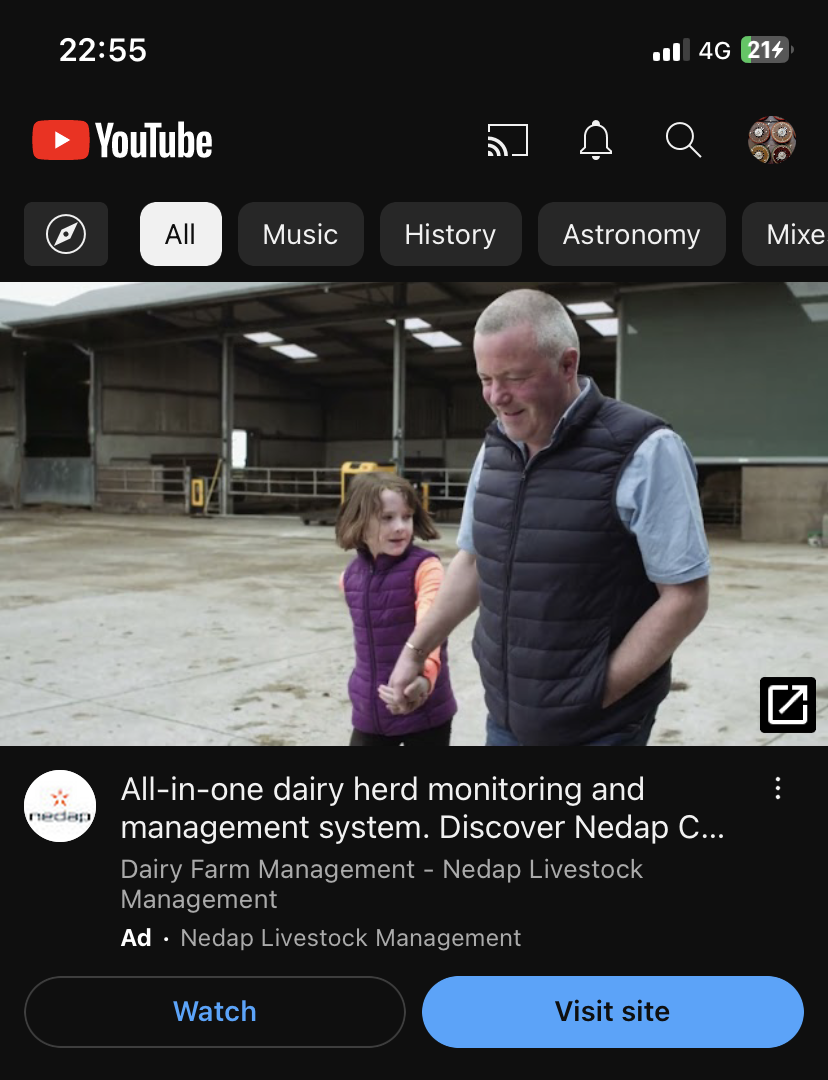
Task: Open the account profile picture
Action: pos(771,140)
